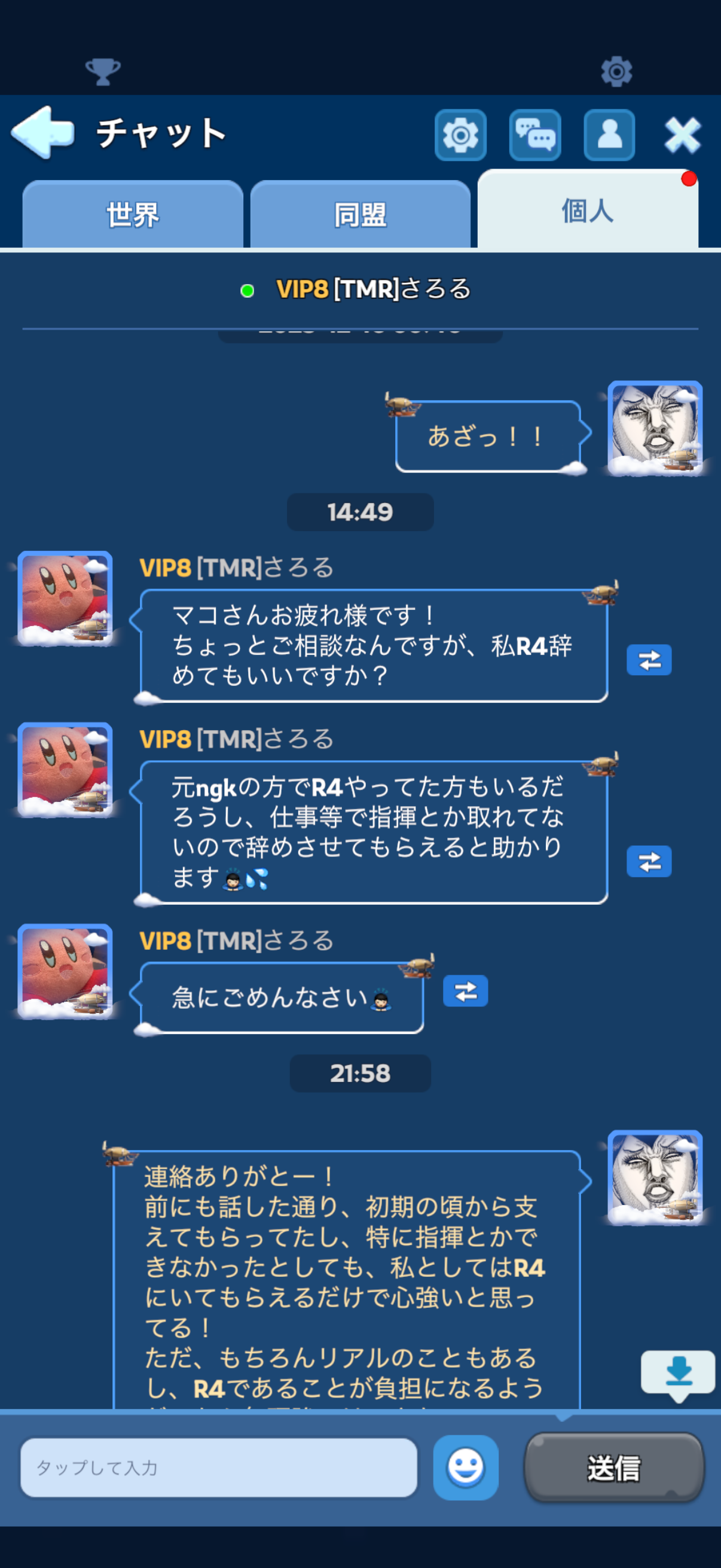
Task: Open your own avatar beside あざっ！！
Action: (655, 428)
